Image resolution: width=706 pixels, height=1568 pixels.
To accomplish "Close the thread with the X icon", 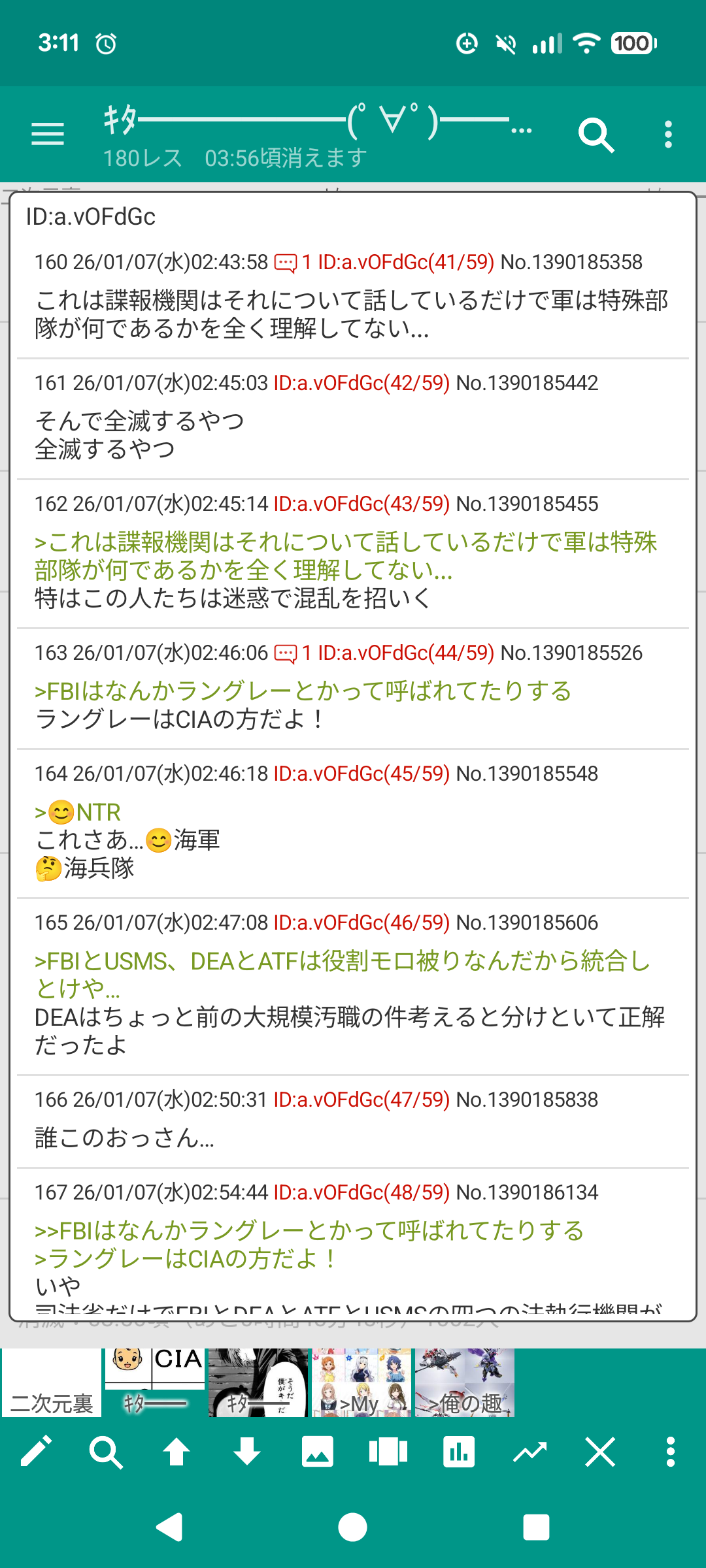I will pyautogui.click(x=600, y=1452).
